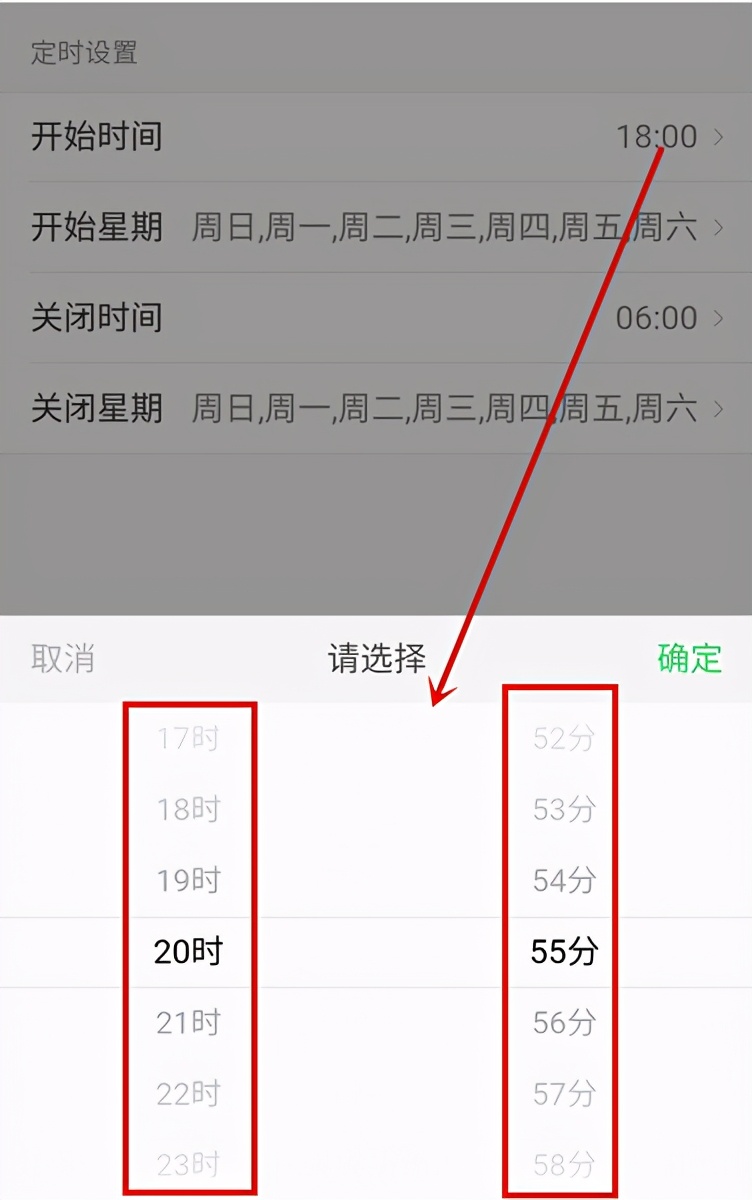The height and width of the screenshot is (1200, 752).
Task: Confirm the selected time with 确定
Action: 689,659
